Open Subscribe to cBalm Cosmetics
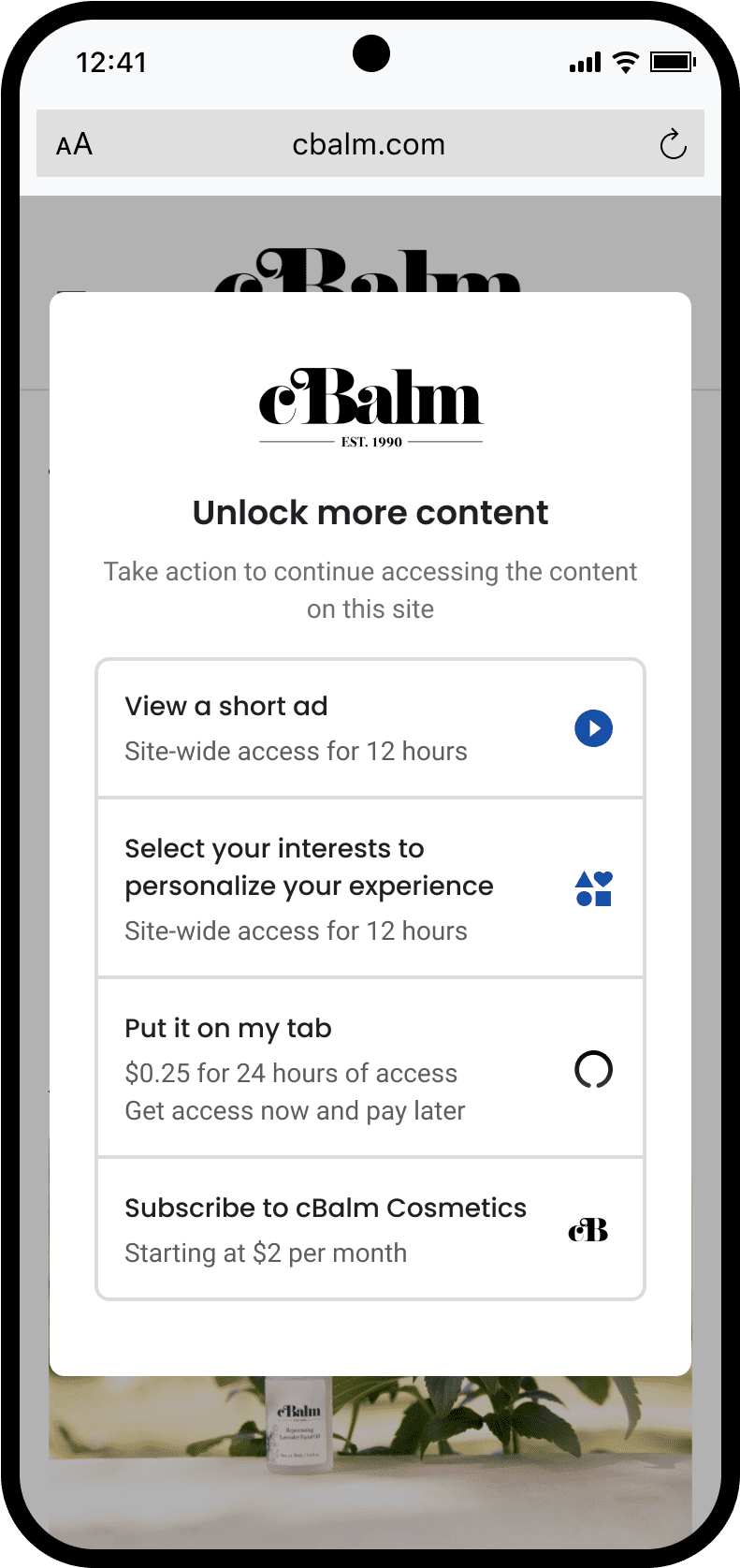 tap(370, 1228)
